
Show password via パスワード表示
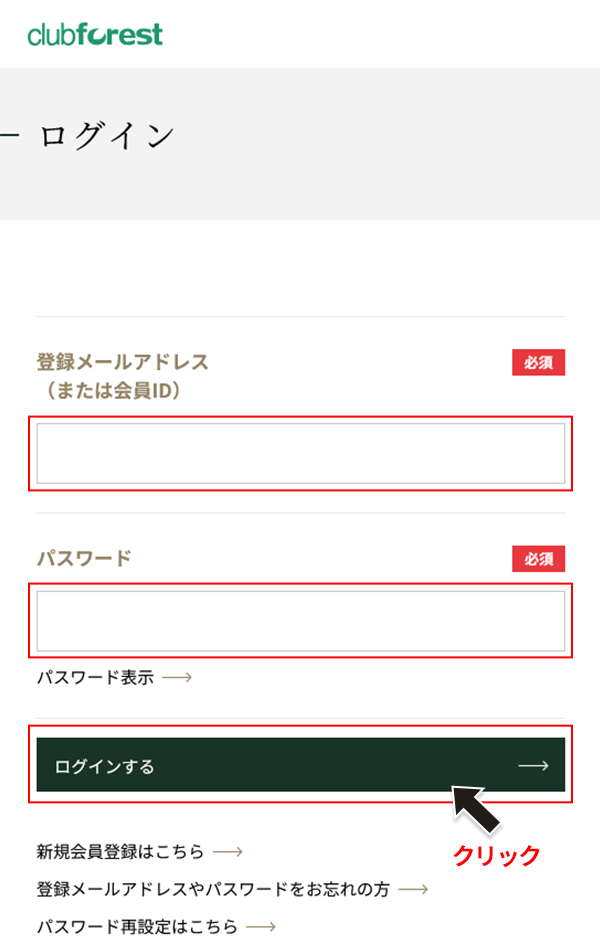pos(113,678)
